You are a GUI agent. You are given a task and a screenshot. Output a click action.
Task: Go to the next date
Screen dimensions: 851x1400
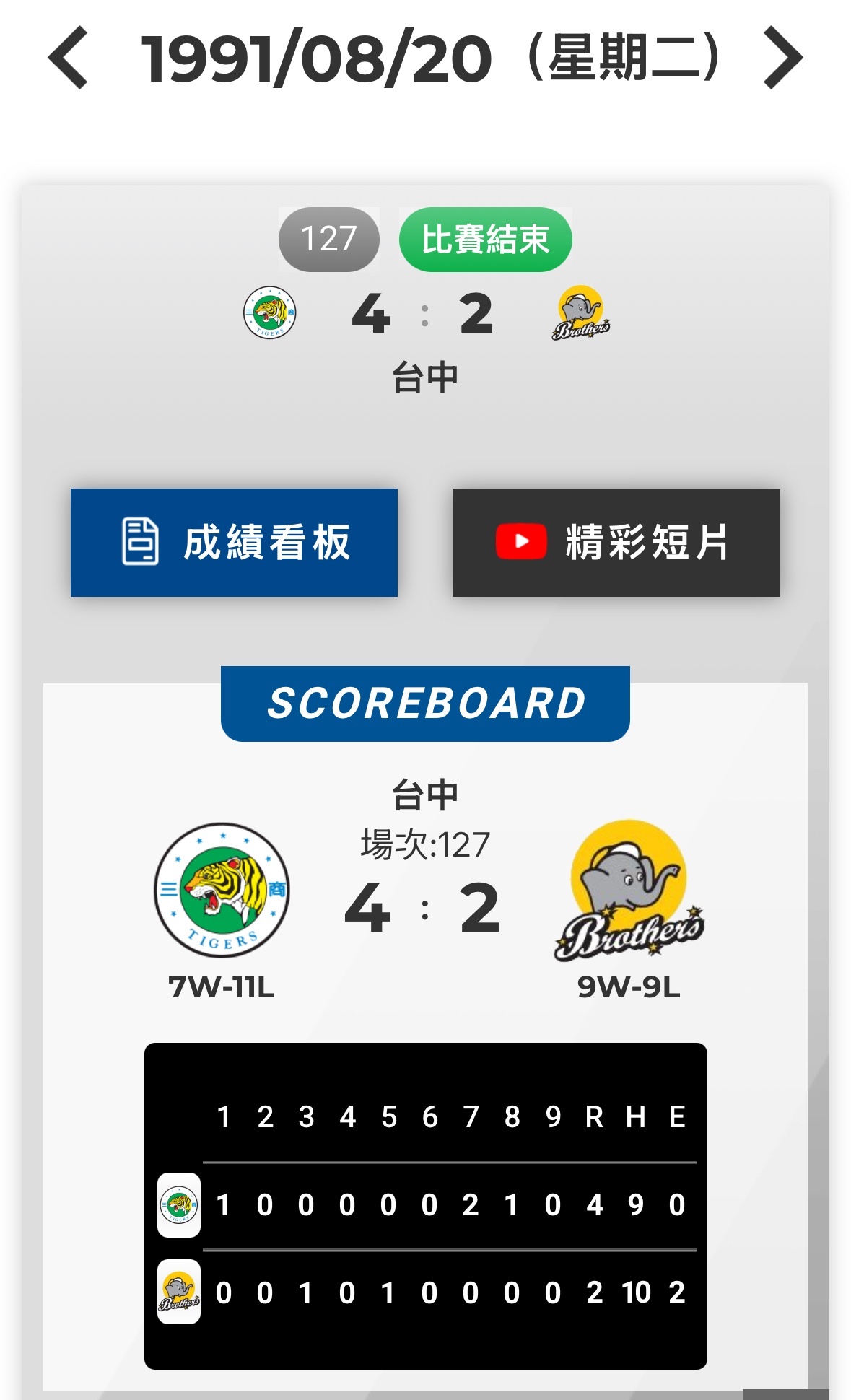click(x=782, y=58)
